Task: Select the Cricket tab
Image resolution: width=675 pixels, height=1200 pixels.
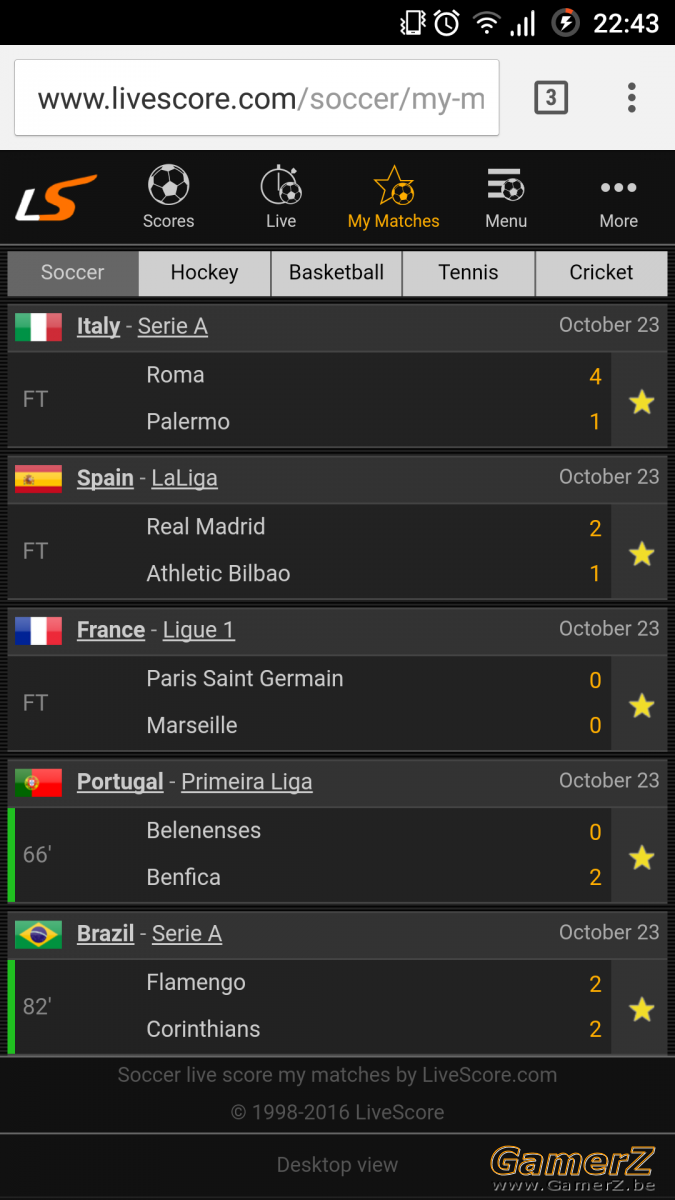Action: tap(601, 273)
